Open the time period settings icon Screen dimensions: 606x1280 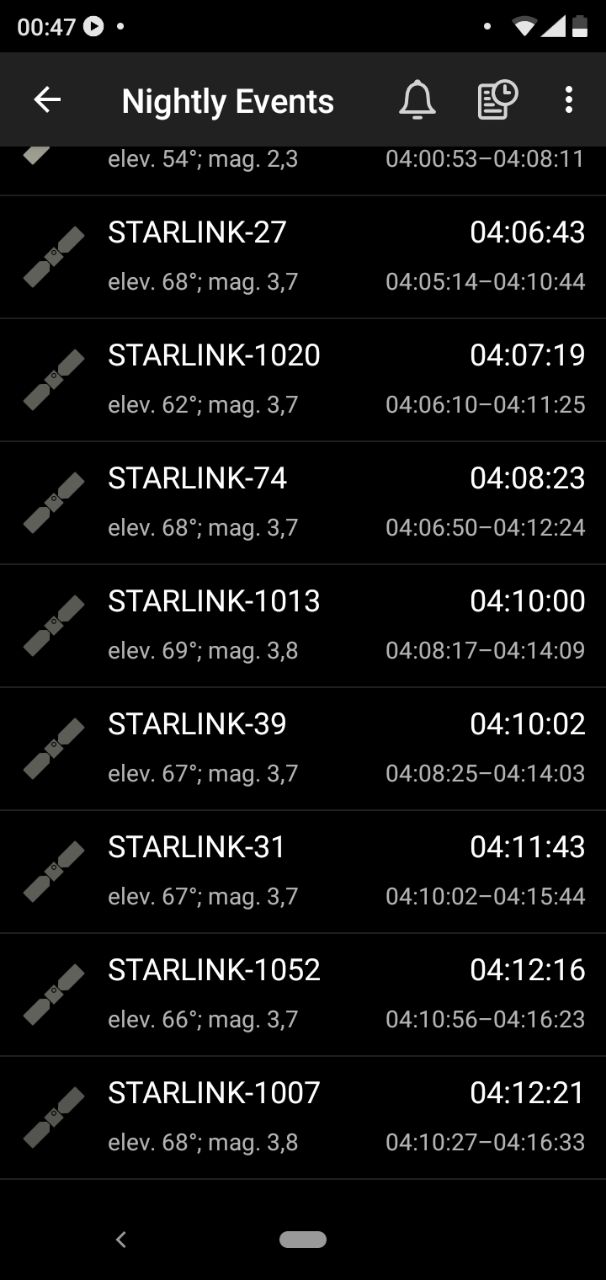point(497,100)
